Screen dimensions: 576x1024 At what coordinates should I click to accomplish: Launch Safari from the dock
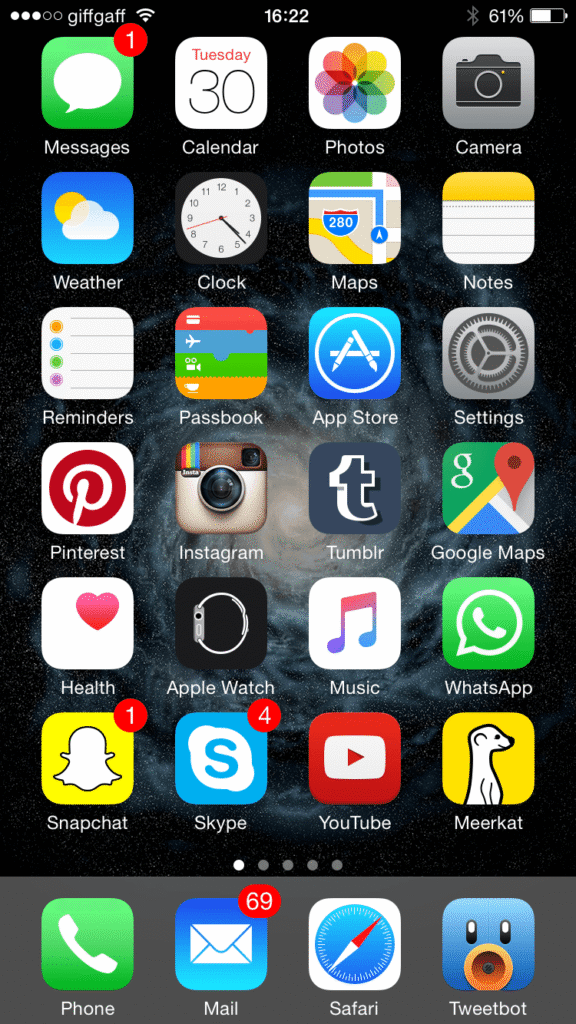click(355, 944)
